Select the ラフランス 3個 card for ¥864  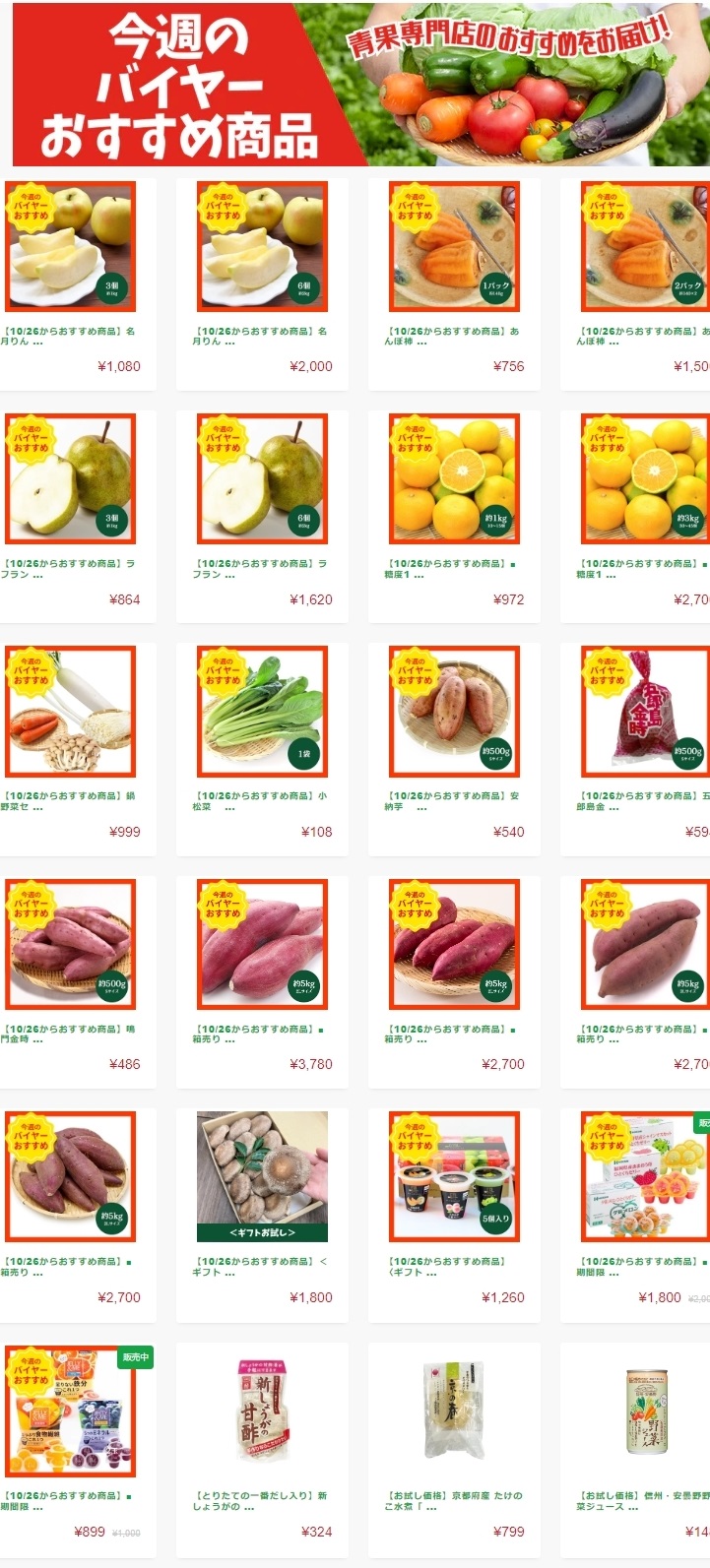pos(70,478)
